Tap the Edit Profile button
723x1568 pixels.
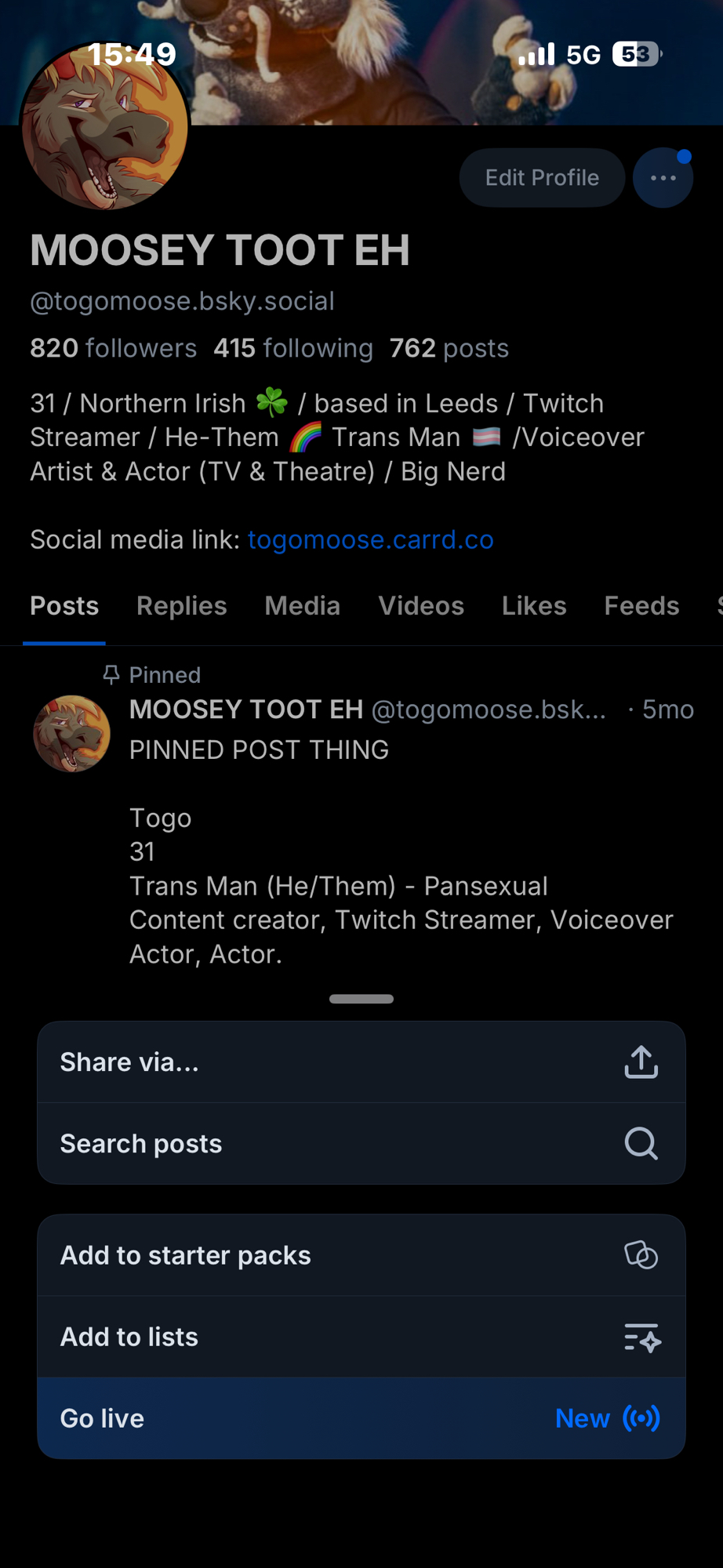pyautogui.click(x=542, y=178)
